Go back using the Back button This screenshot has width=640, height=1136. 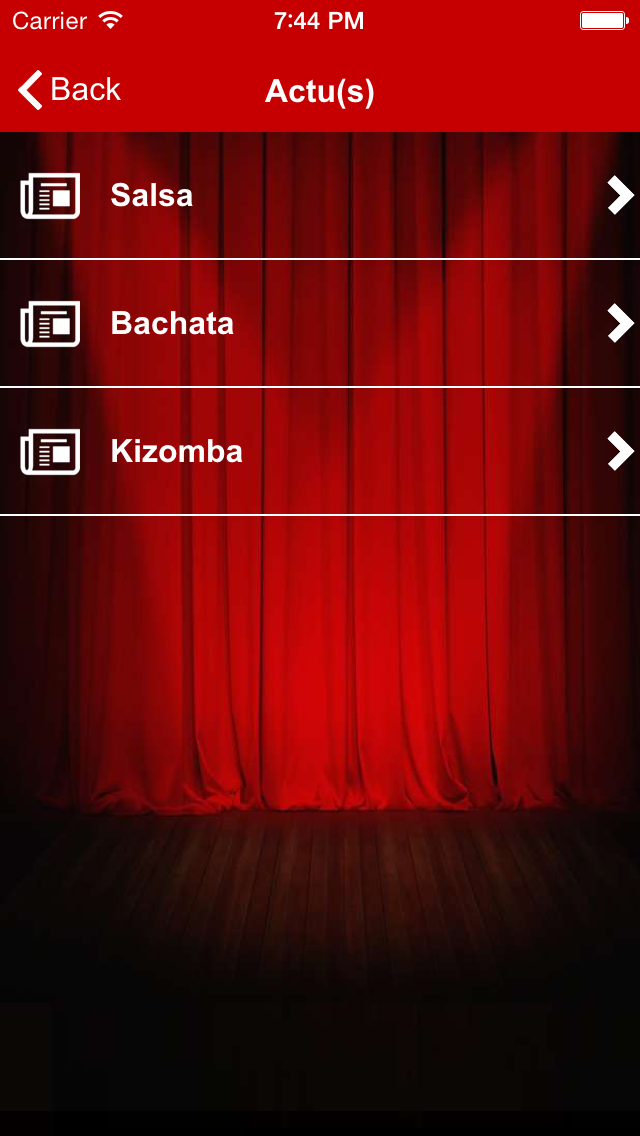(68, 90)
